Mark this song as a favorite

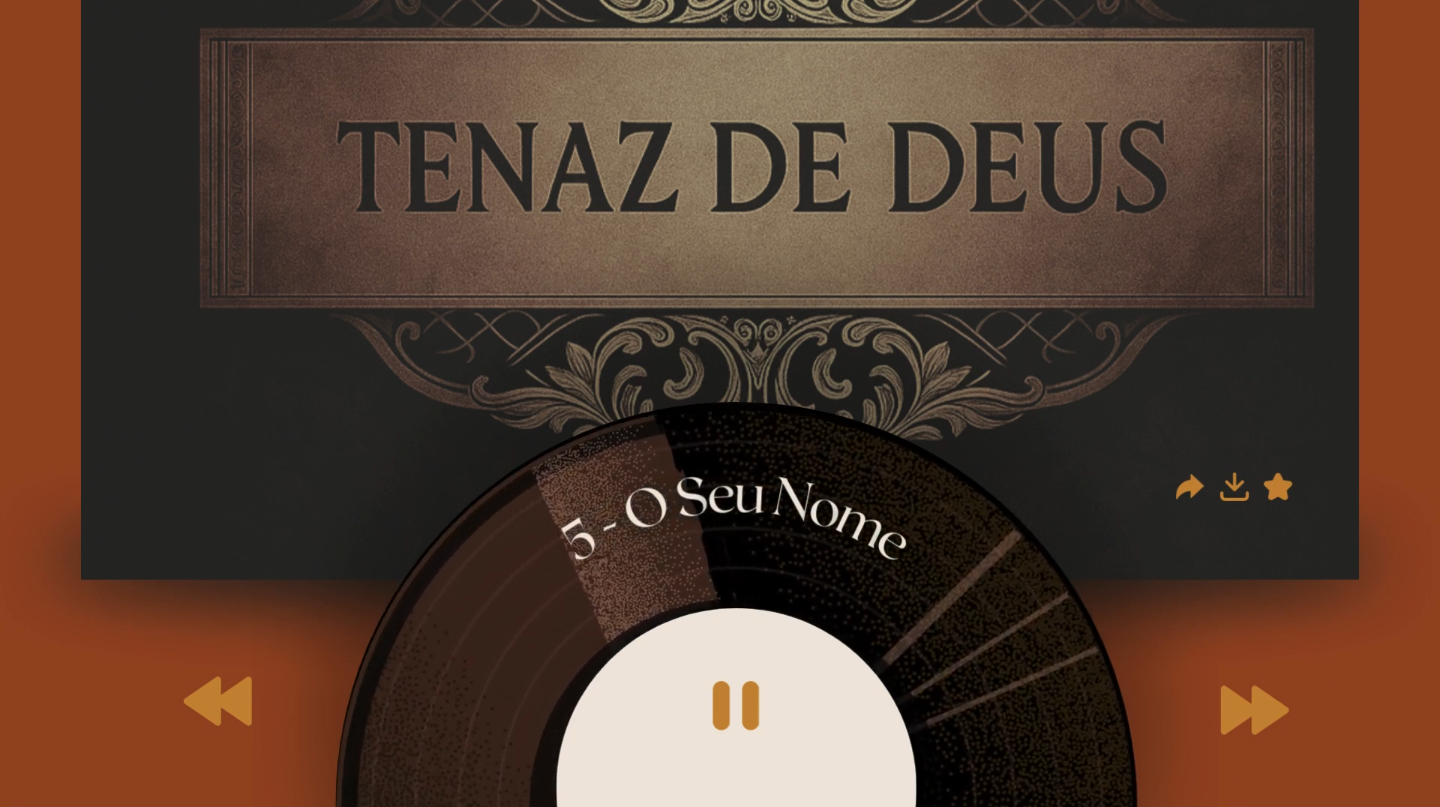(1278, 488)
